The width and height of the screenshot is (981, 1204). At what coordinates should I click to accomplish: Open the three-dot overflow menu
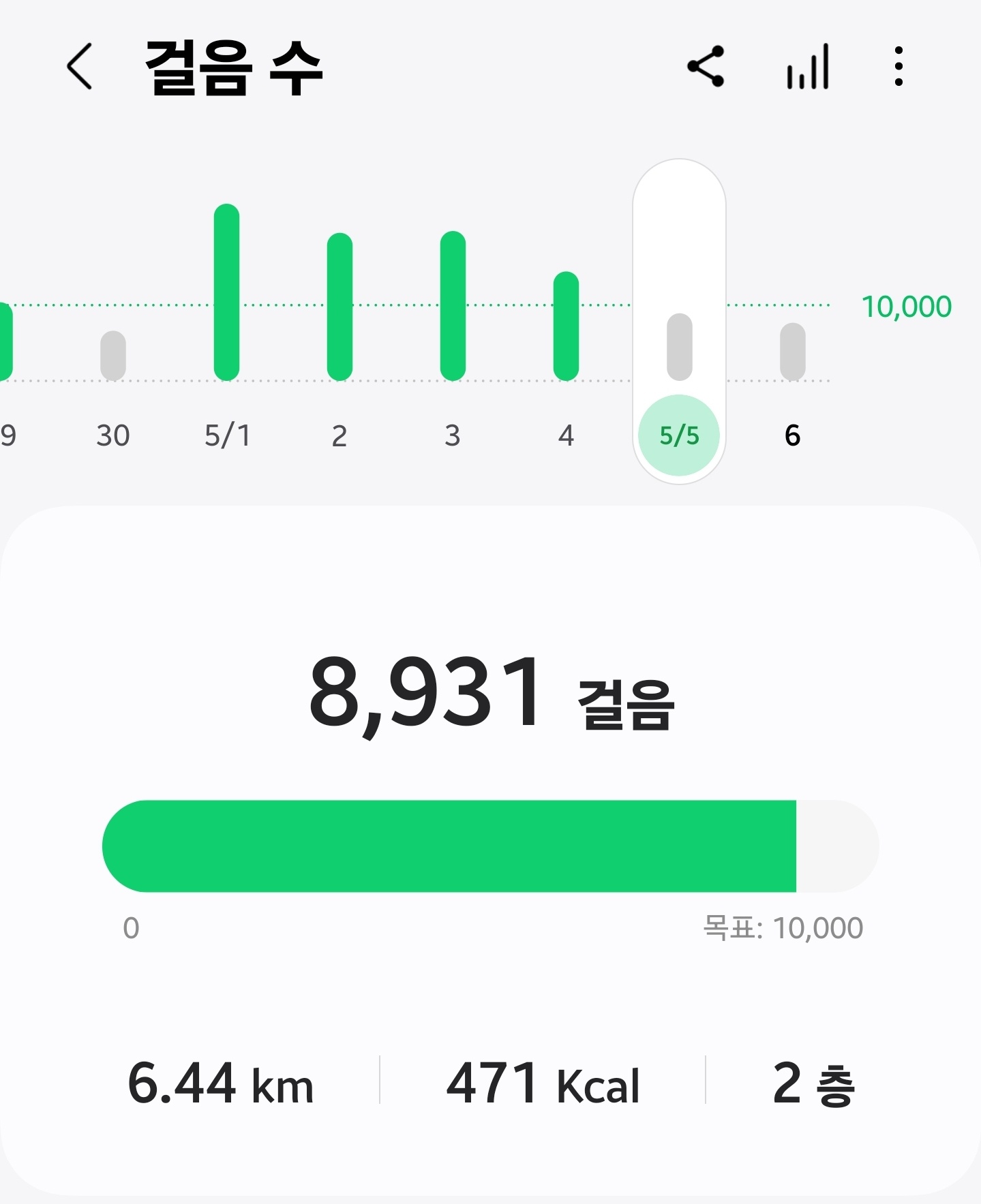tap(899, 67)
